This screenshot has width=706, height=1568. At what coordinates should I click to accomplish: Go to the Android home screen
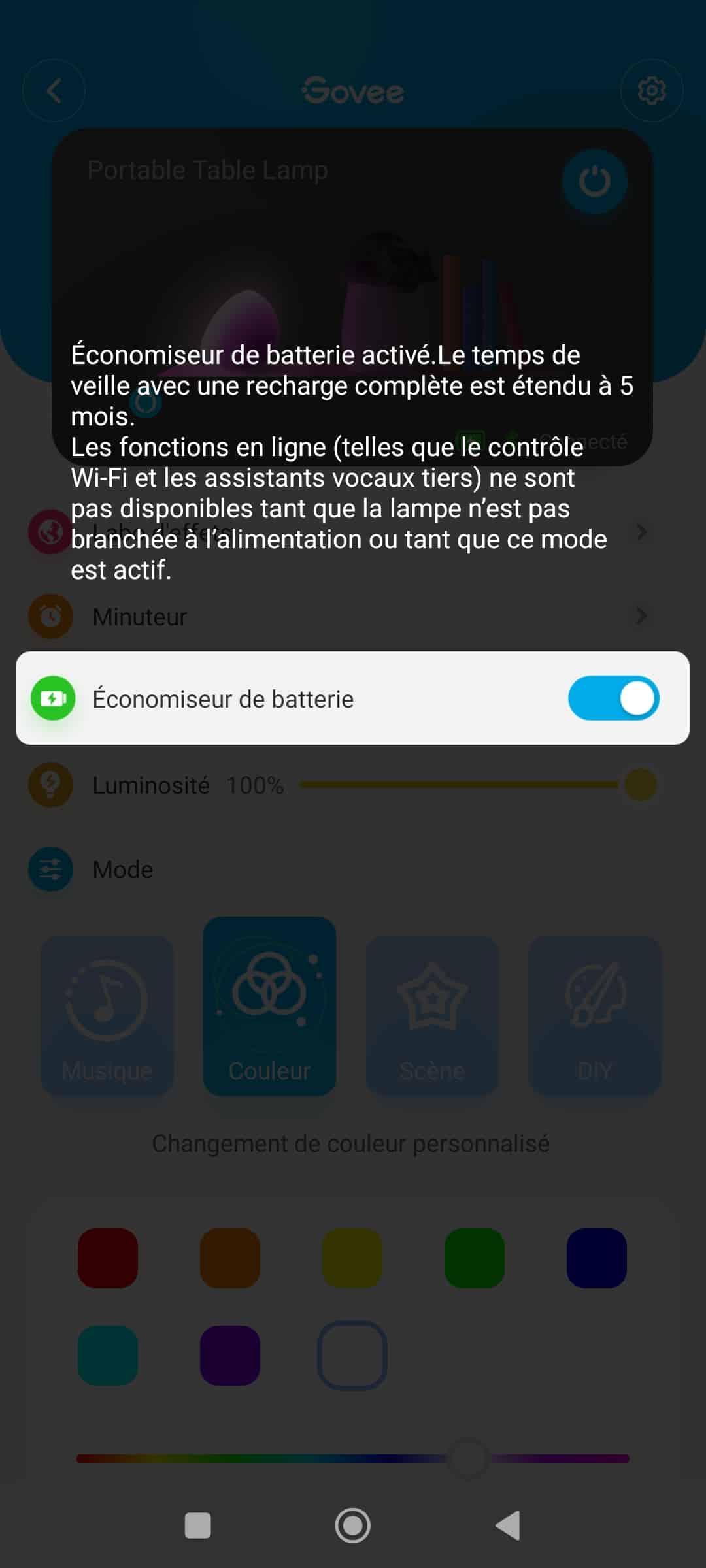[352, 1526]
